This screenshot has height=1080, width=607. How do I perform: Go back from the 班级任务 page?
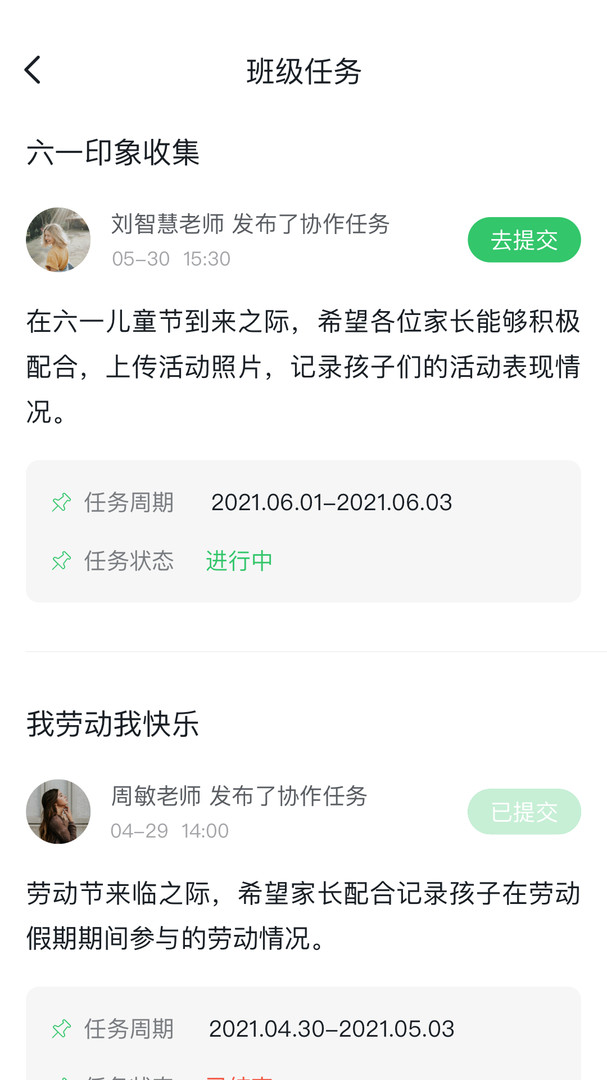[33, 70]
